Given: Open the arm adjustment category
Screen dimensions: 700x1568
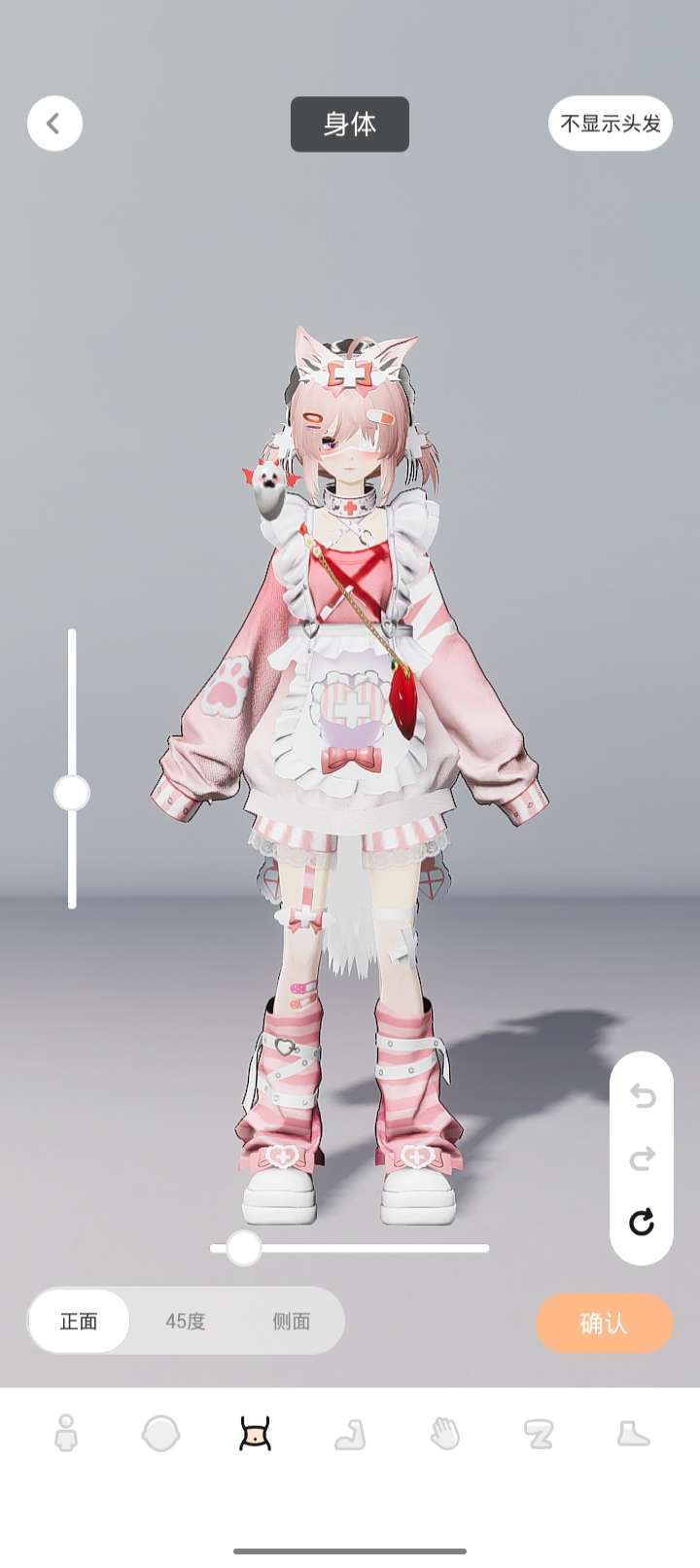Looking at the screenshot, I should 350,1434.
